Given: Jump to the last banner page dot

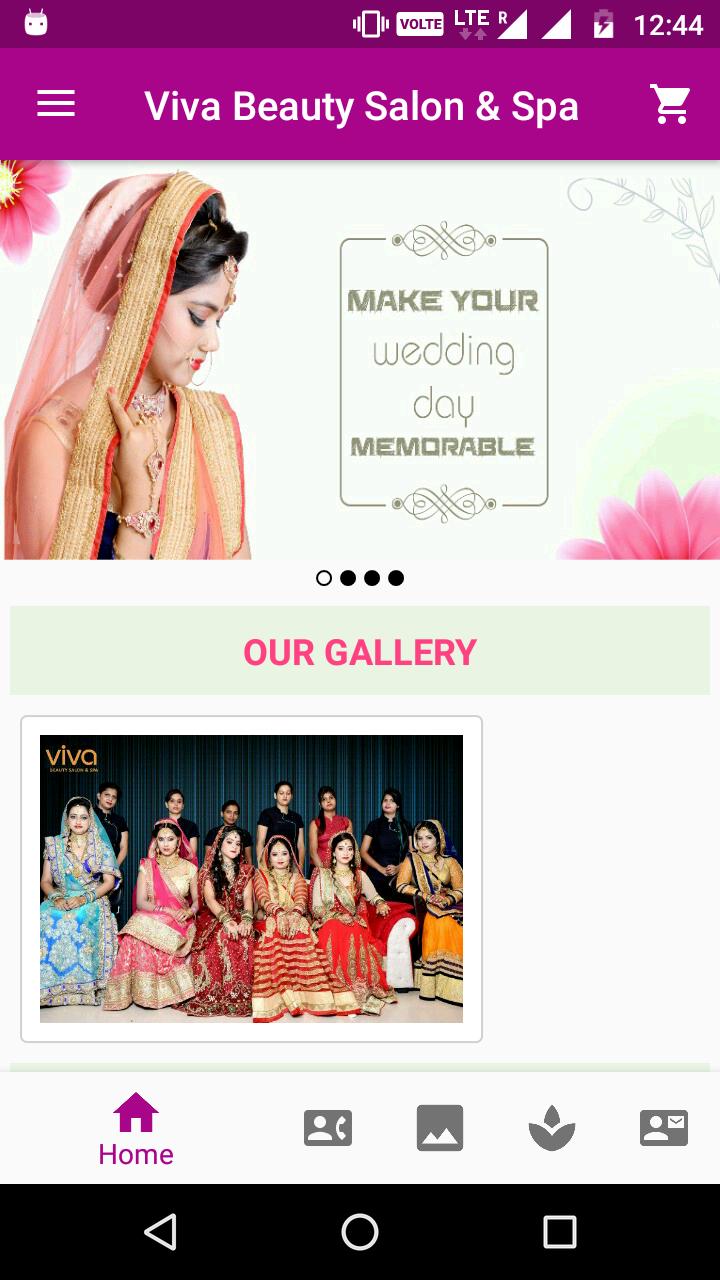Looking at the screenshot, I should [x=396, y=578].
